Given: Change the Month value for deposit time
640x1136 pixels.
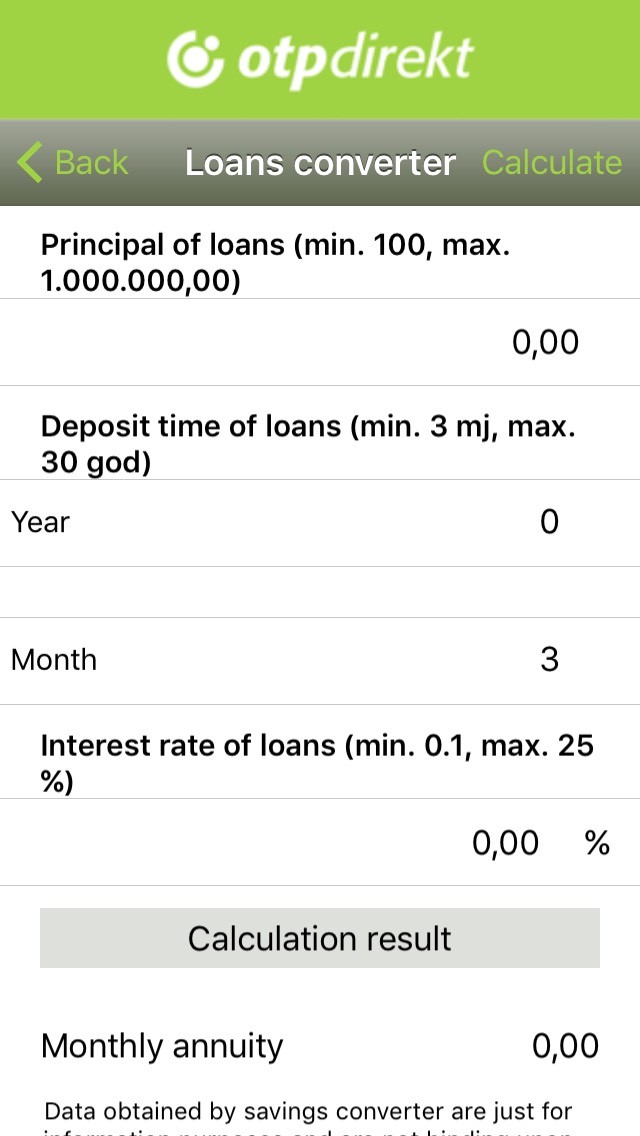Looking at the screenshot, I should 320,660.
